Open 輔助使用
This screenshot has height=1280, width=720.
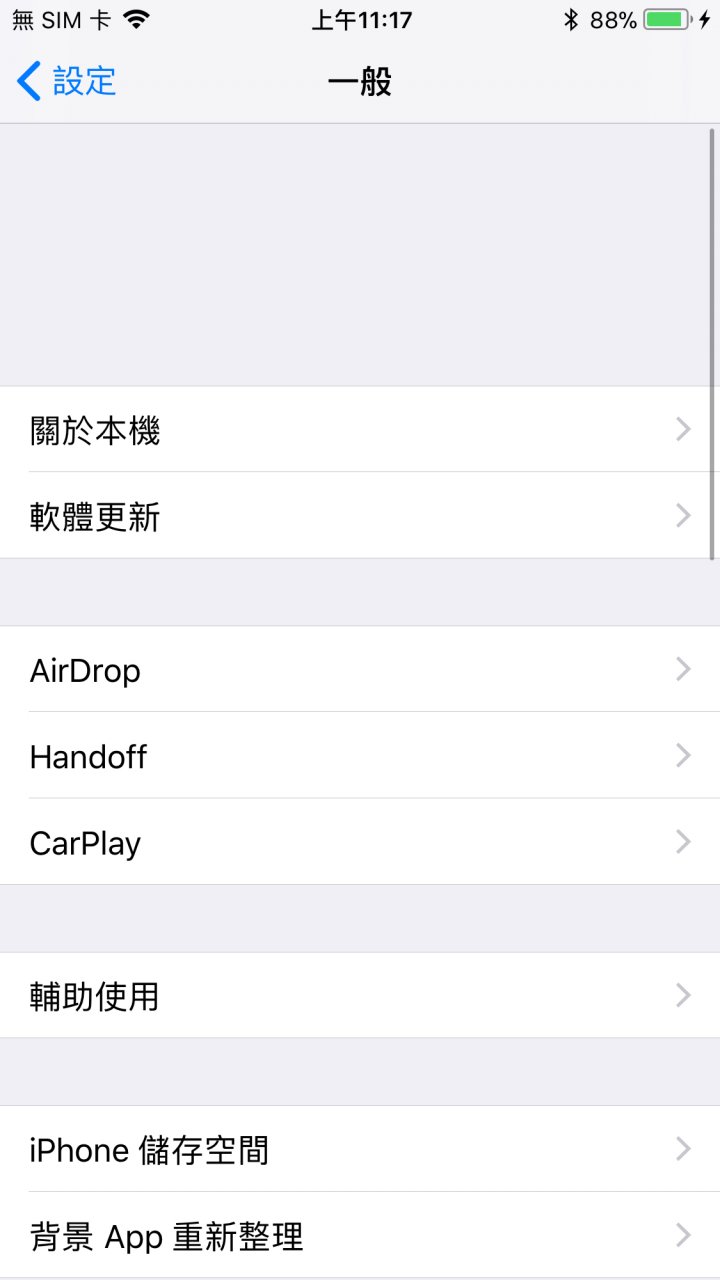360,996
